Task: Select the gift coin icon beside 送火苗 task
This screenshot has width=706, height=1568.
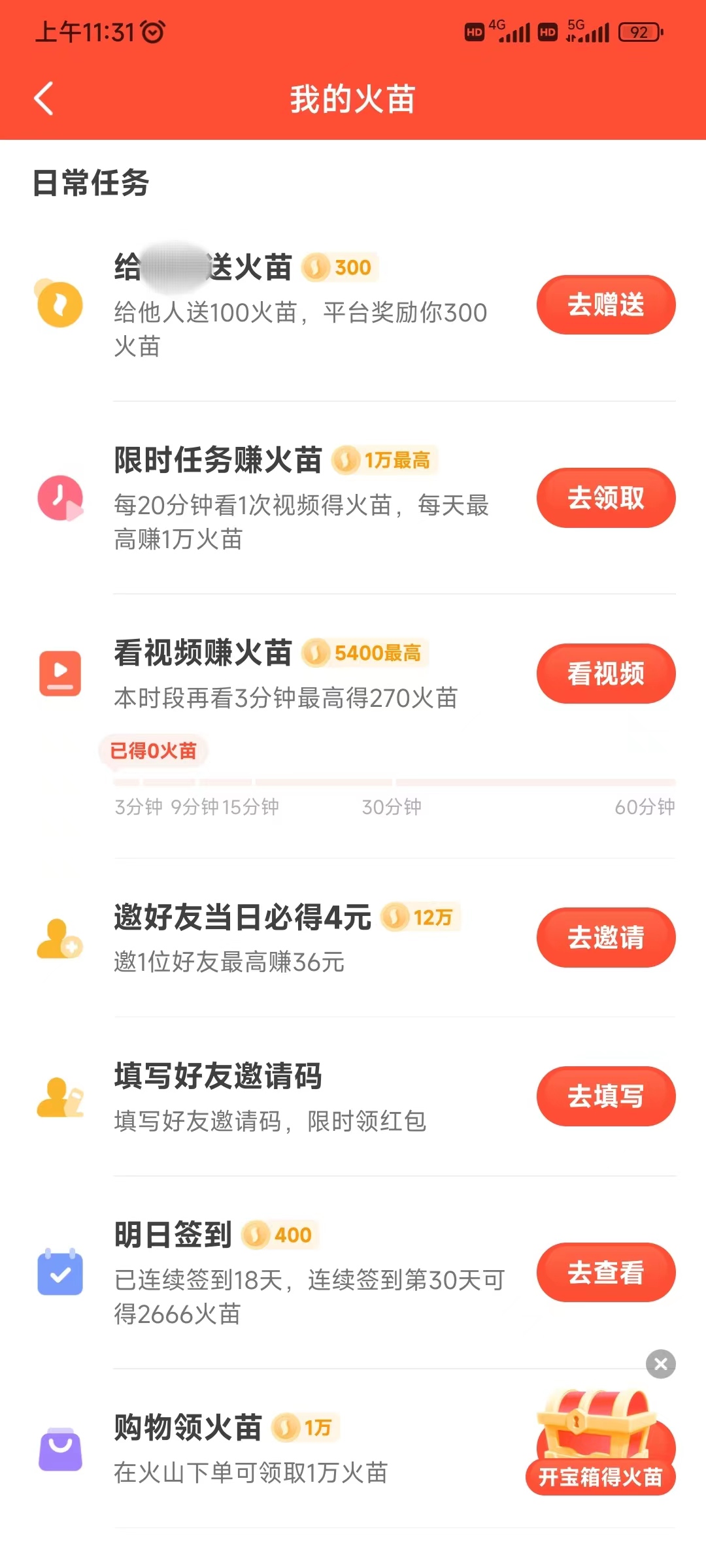Action: (59, 304)
